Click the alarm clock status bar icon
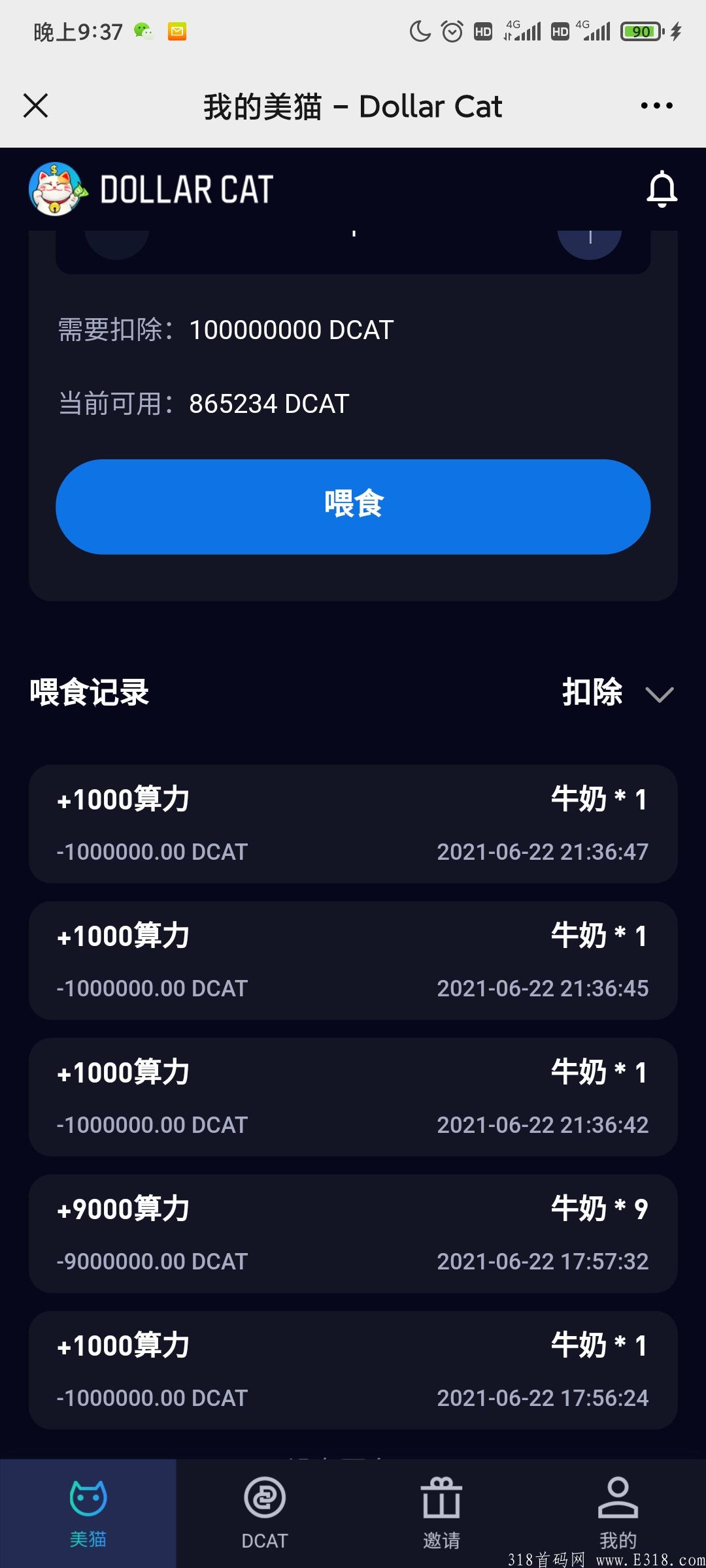The height and width of the screenshot is (1568, 706). point(452,31)
